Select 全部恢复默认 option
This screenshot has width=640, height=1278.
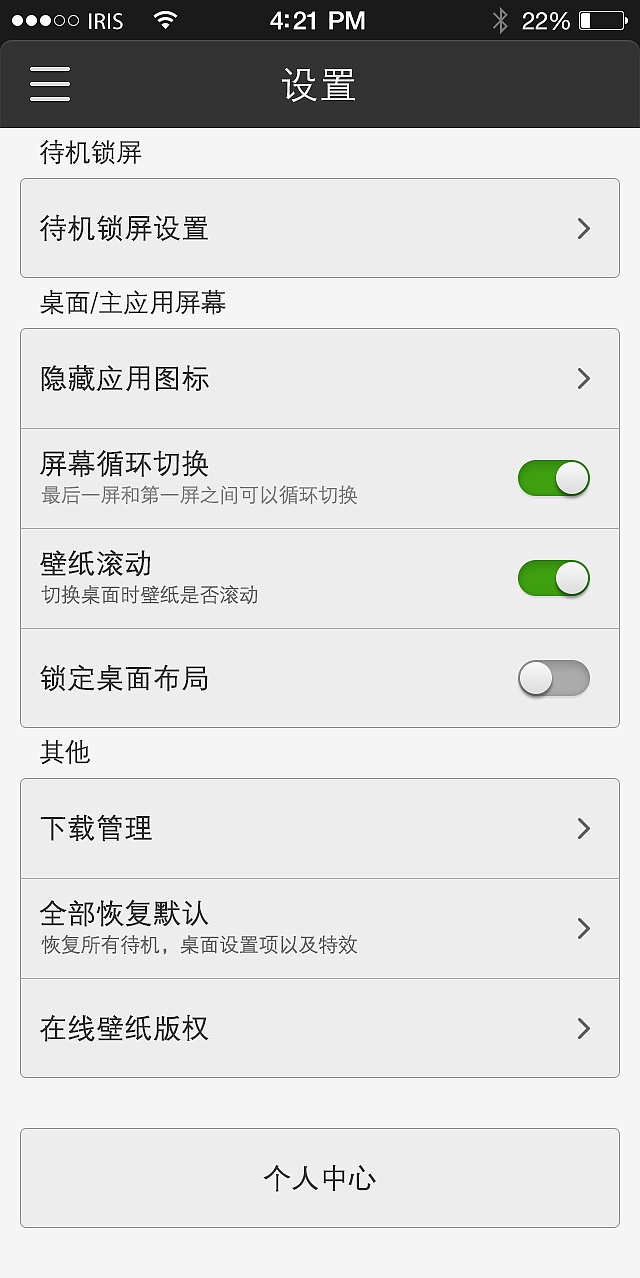pos(320,928)
